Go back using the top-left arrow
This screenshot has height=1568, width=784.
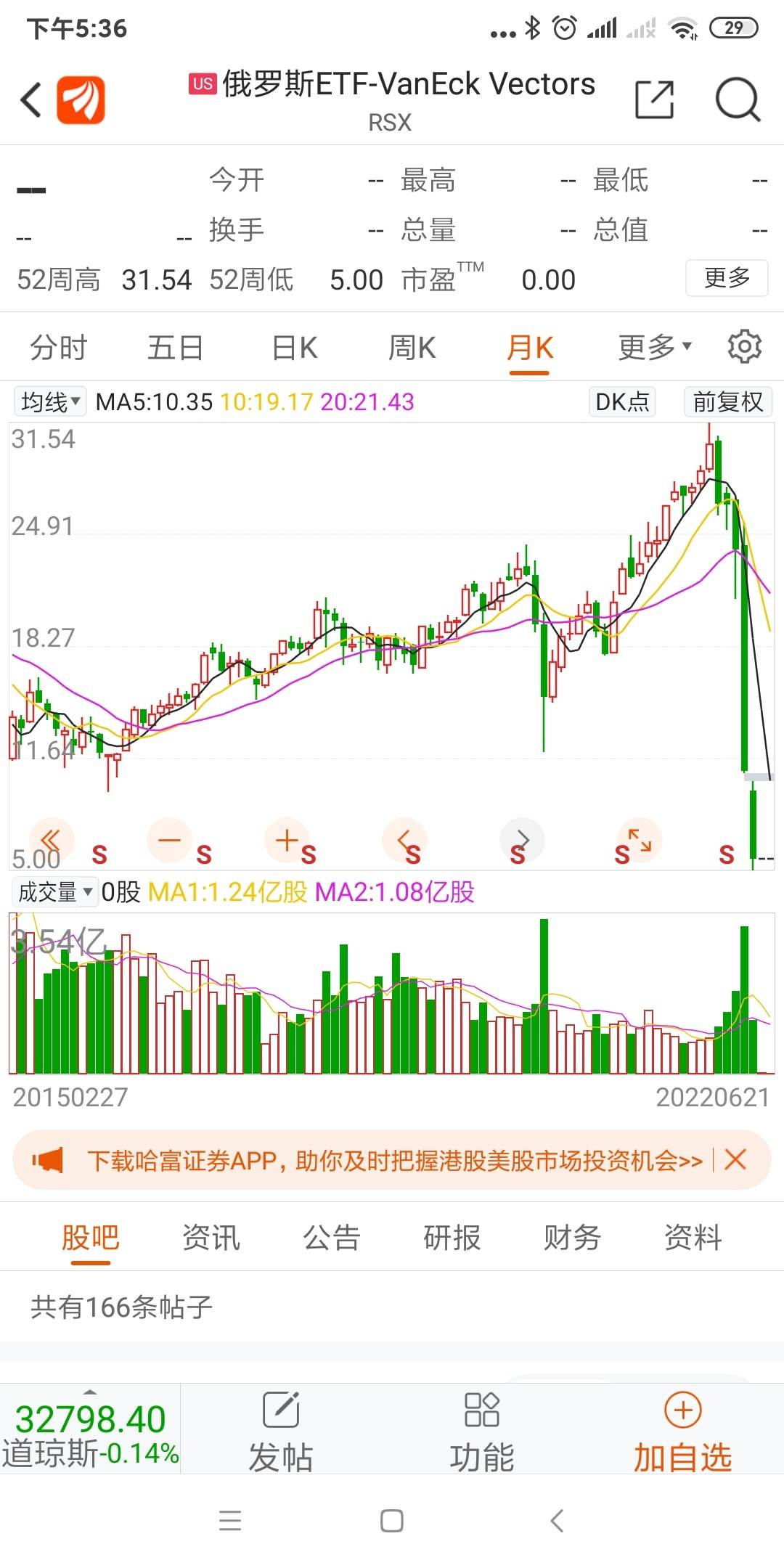[x=31, y=99]
